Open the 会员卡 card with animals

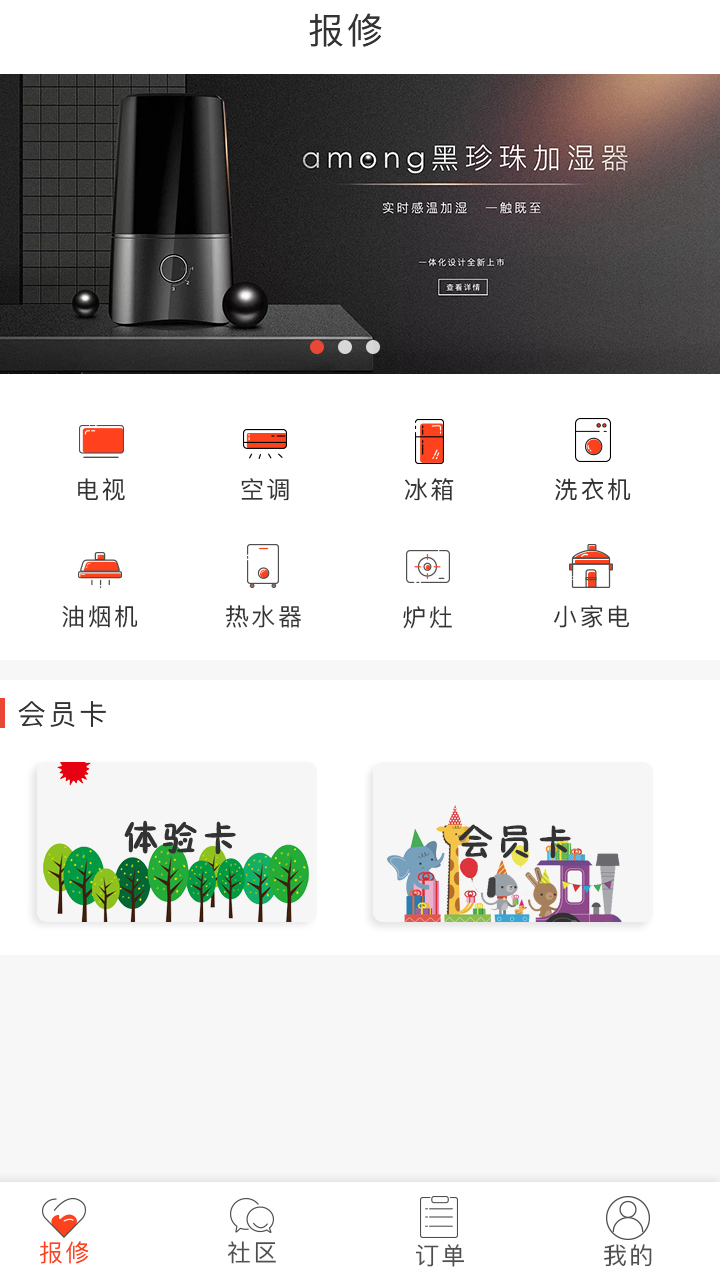click(x=512, y=842)
